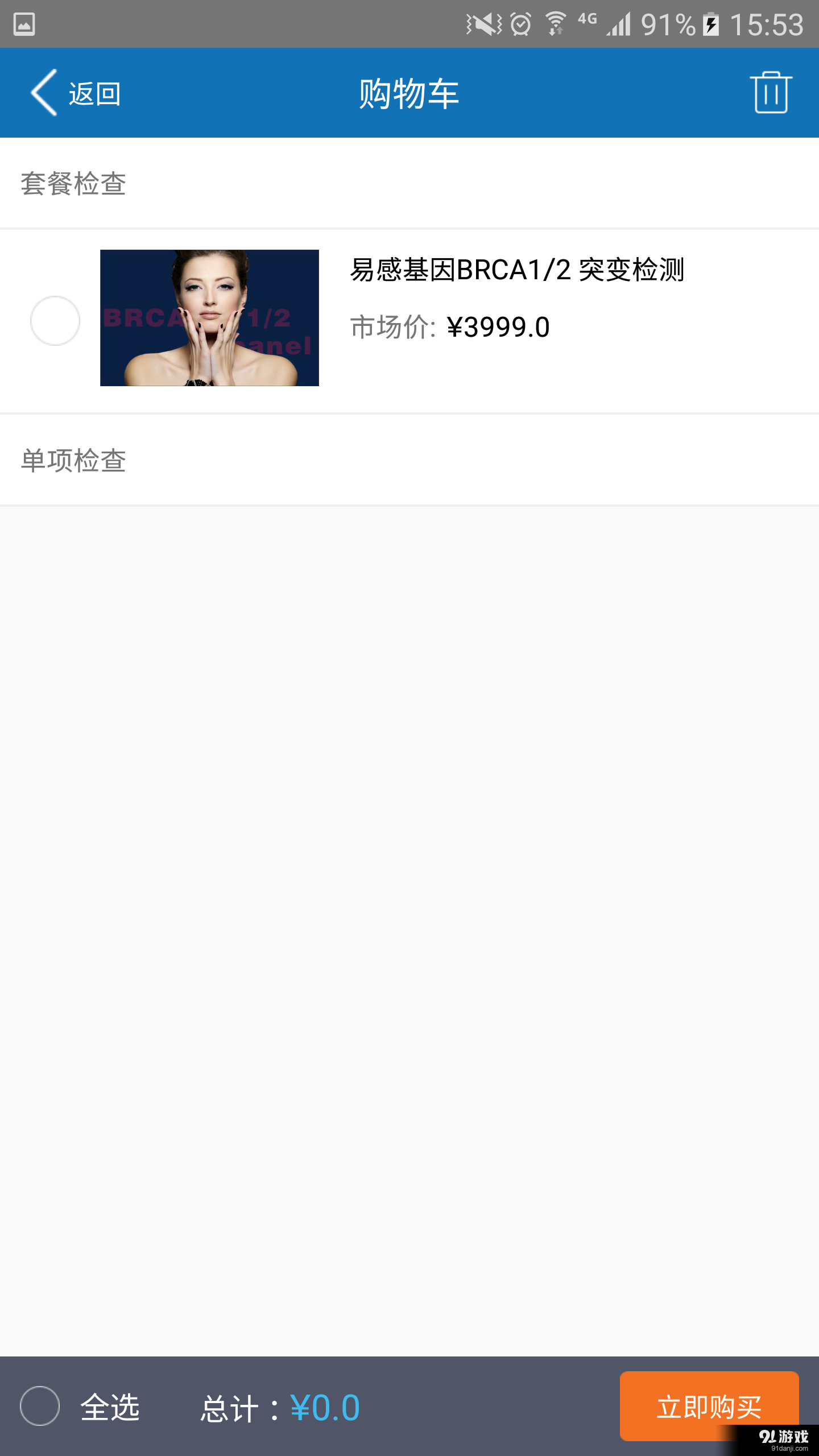Open the 易感基因BRCA1/2 突变检测 product
819x1456 pixels.
pos(518,272)
